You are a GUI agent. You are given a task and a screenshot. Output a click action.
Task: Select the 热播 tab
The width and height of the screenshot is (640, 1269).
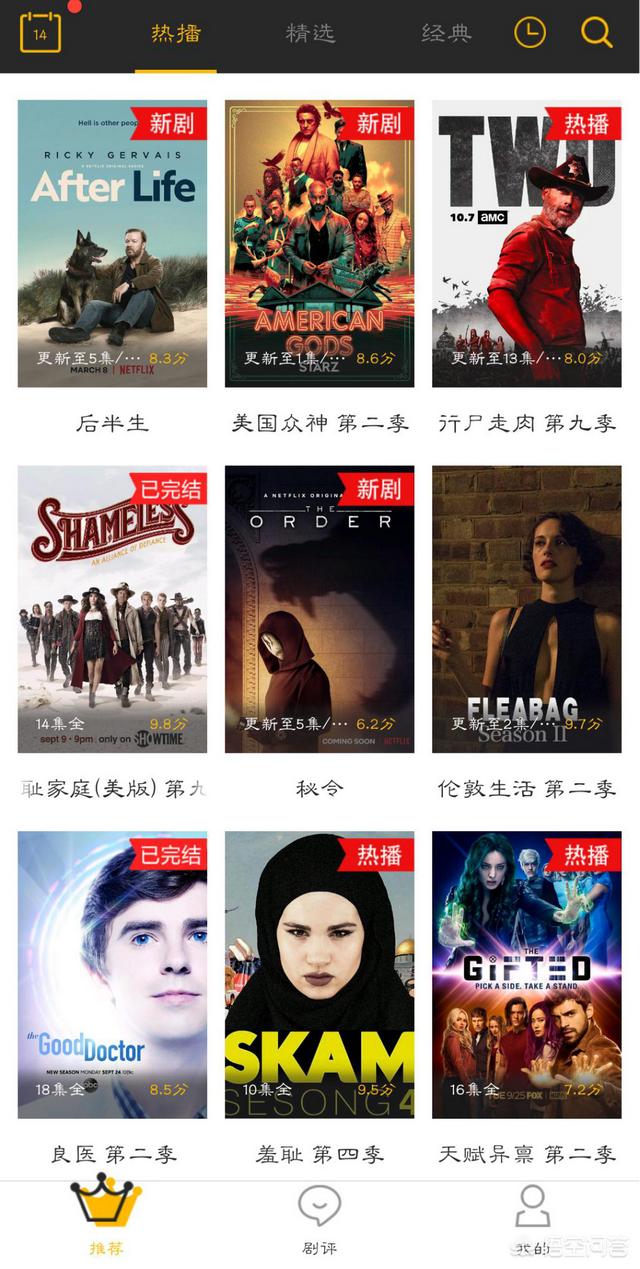pos(176,33)
